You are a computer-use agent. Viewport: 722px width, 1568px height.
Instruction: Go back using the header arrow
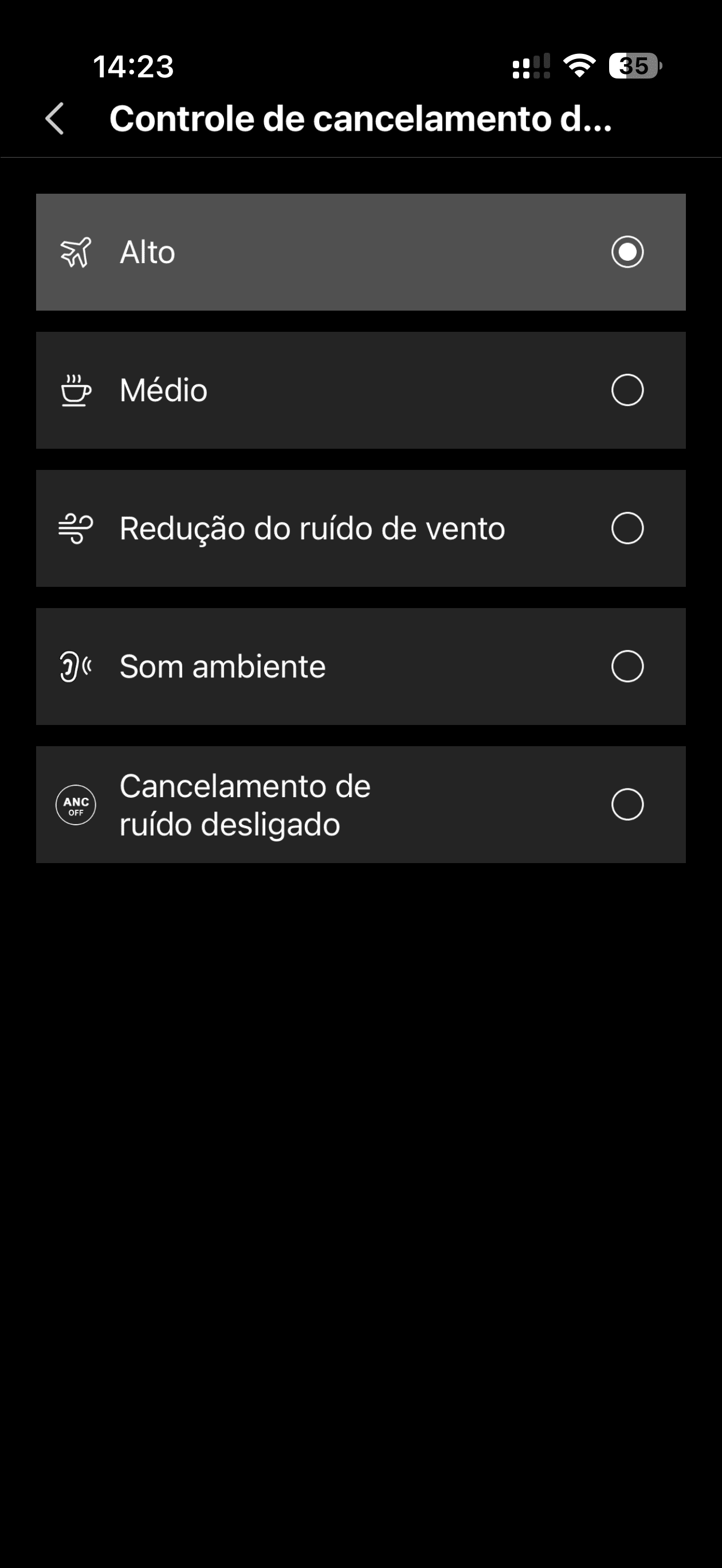(x=55, y=118)
